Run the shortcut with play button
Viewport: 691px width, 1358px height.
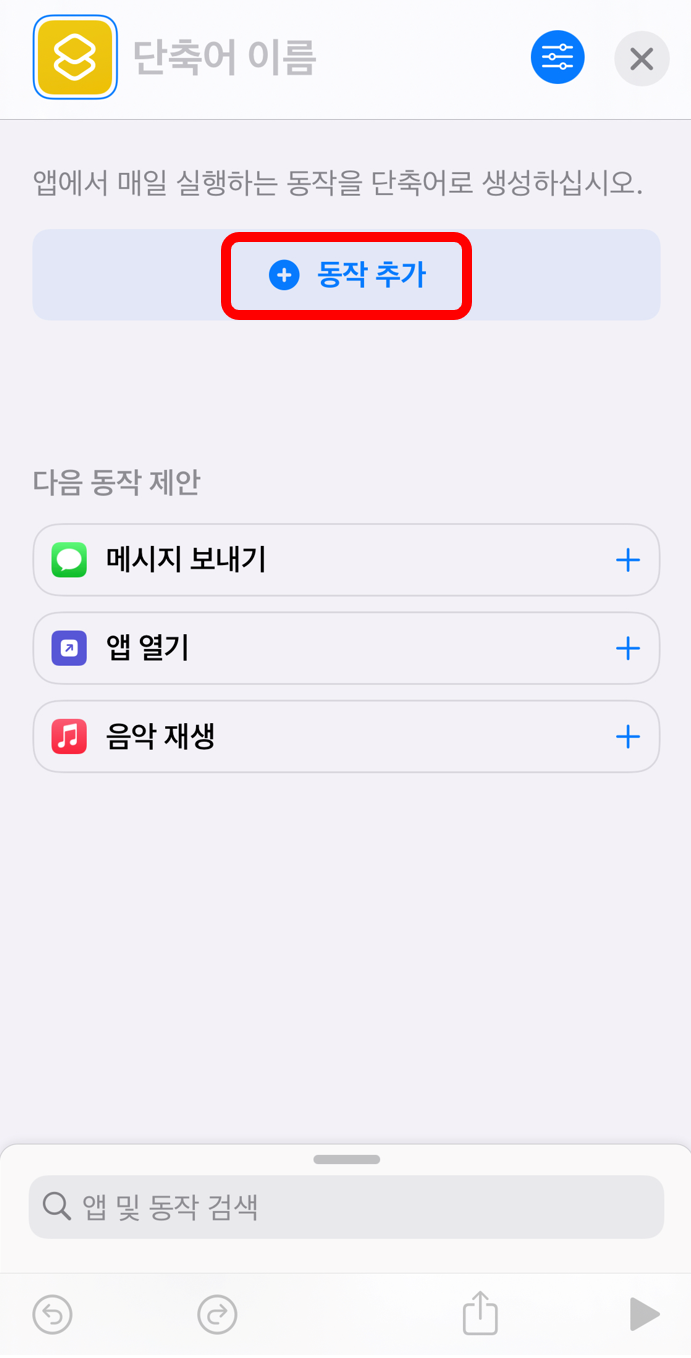pyautogui.click(x=644, y=1314)
